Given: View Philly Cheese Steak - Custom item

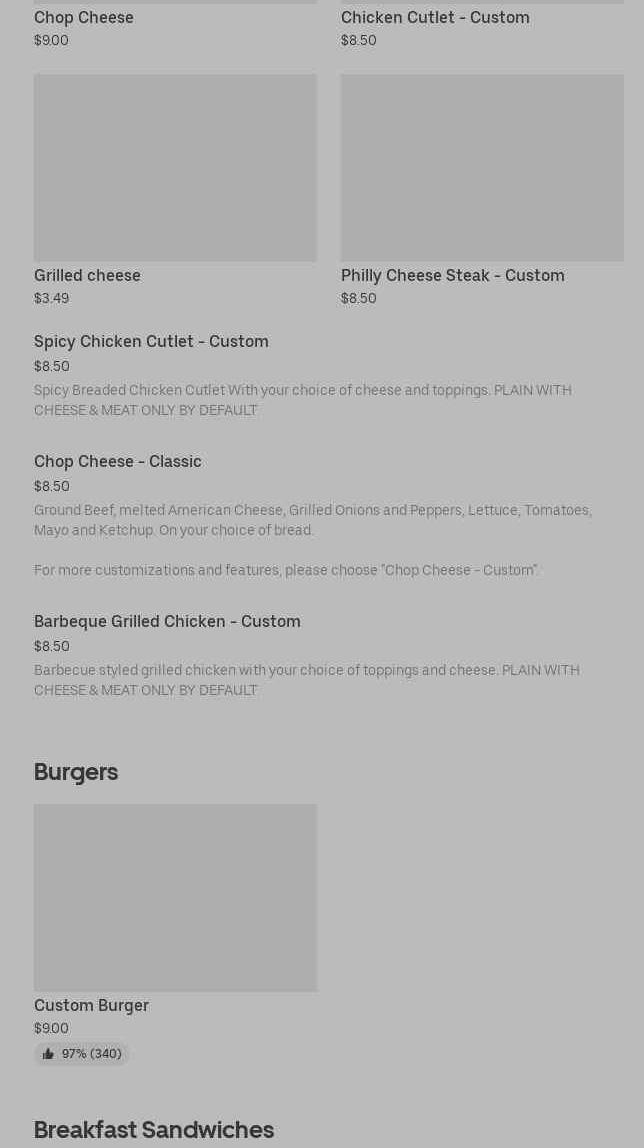Looking at the screenshot, I should coord(482,190).
